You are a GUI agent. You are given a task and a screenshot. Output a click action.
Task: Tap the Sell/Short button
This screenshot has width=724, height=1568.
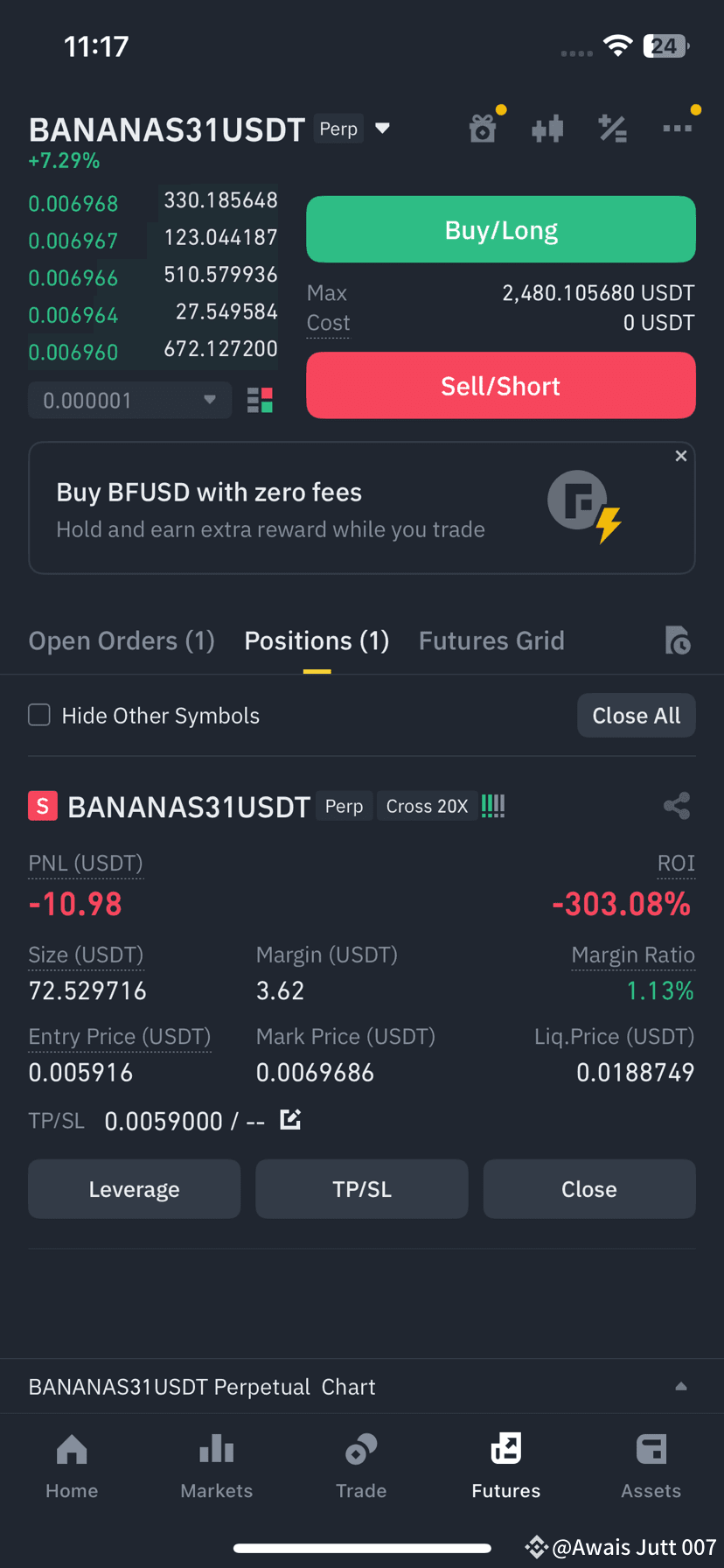(501, 386)
